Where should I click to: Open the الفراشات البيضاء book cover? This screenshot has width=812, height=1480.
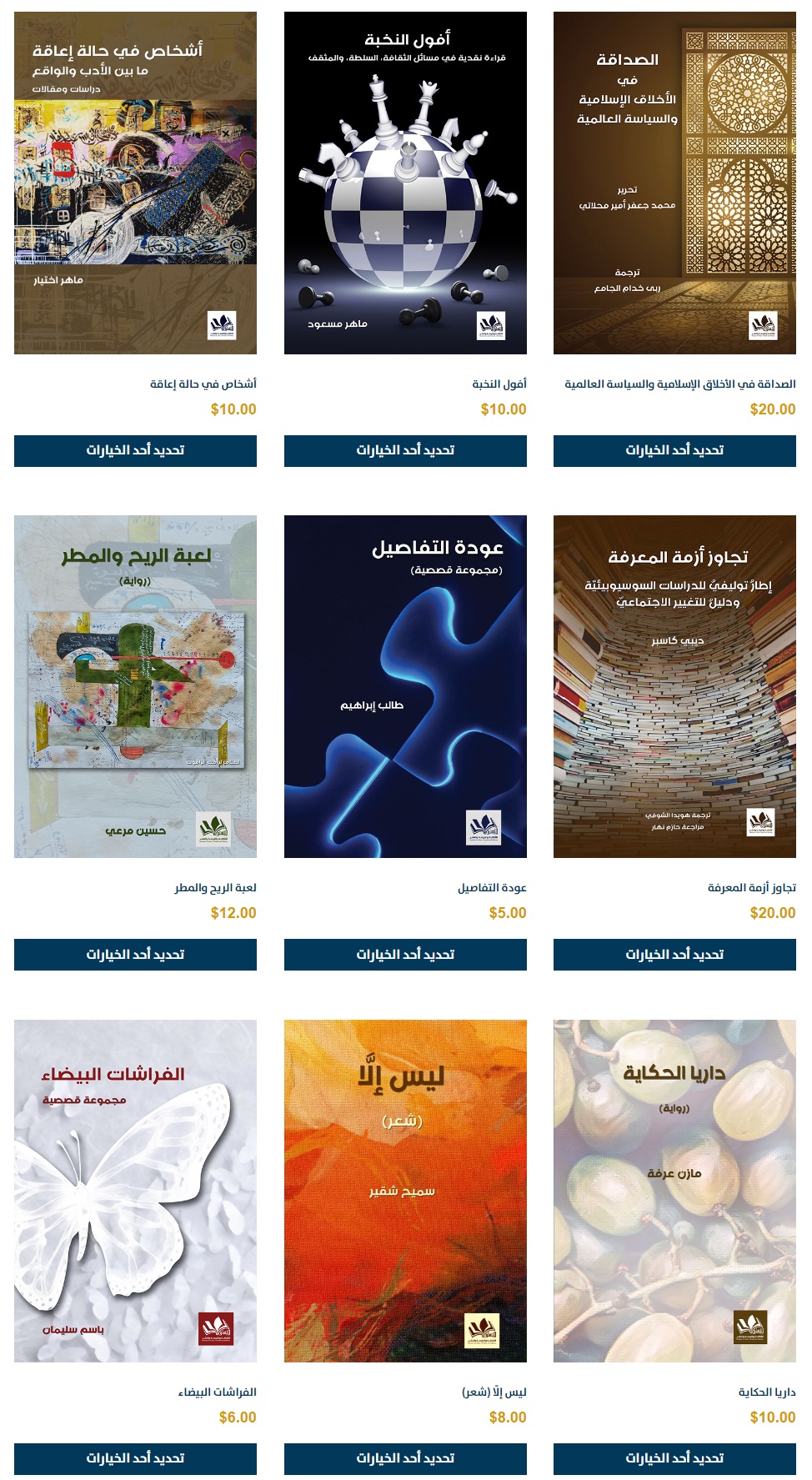(x=135, y=1191)
